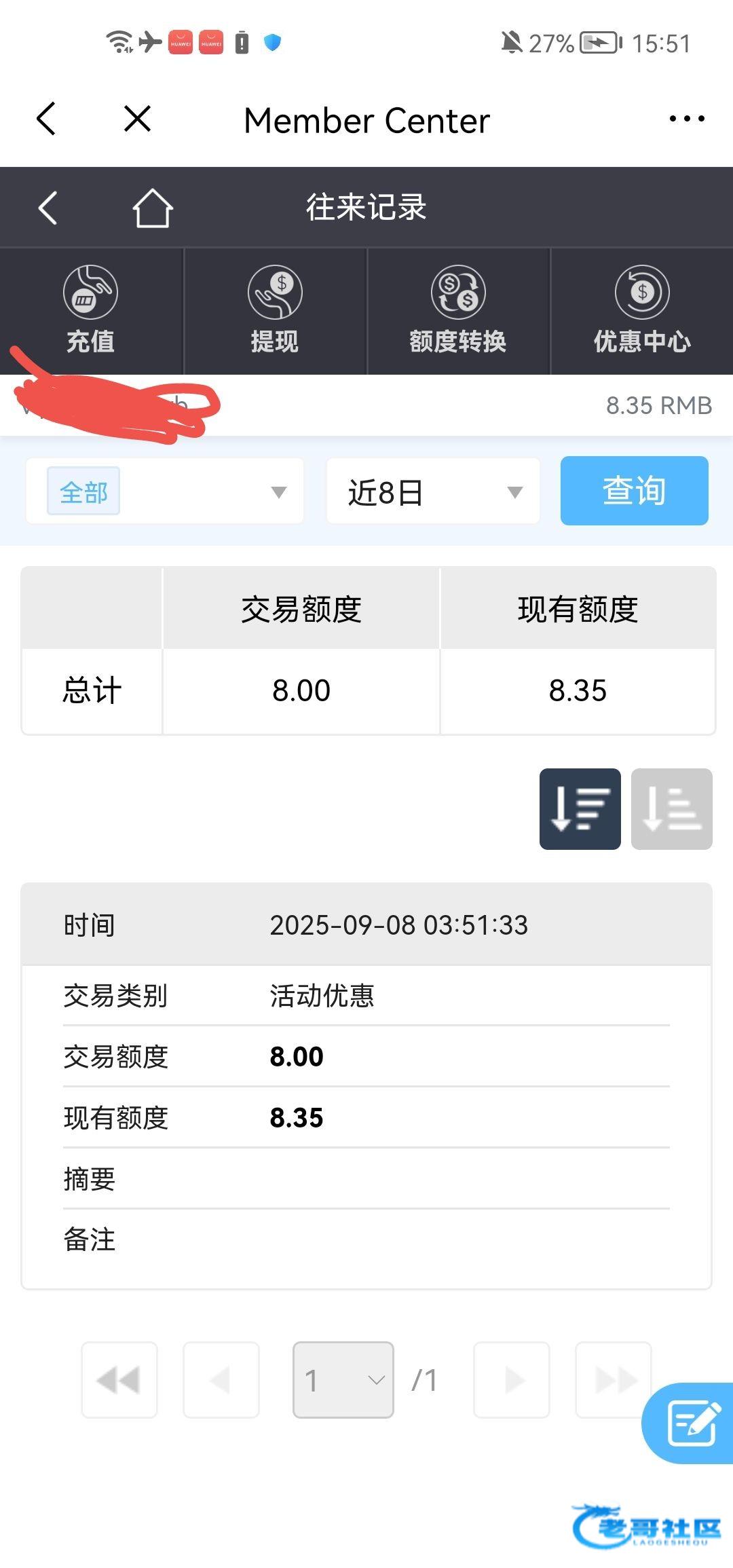Jump to the first page

(119, 1380)
